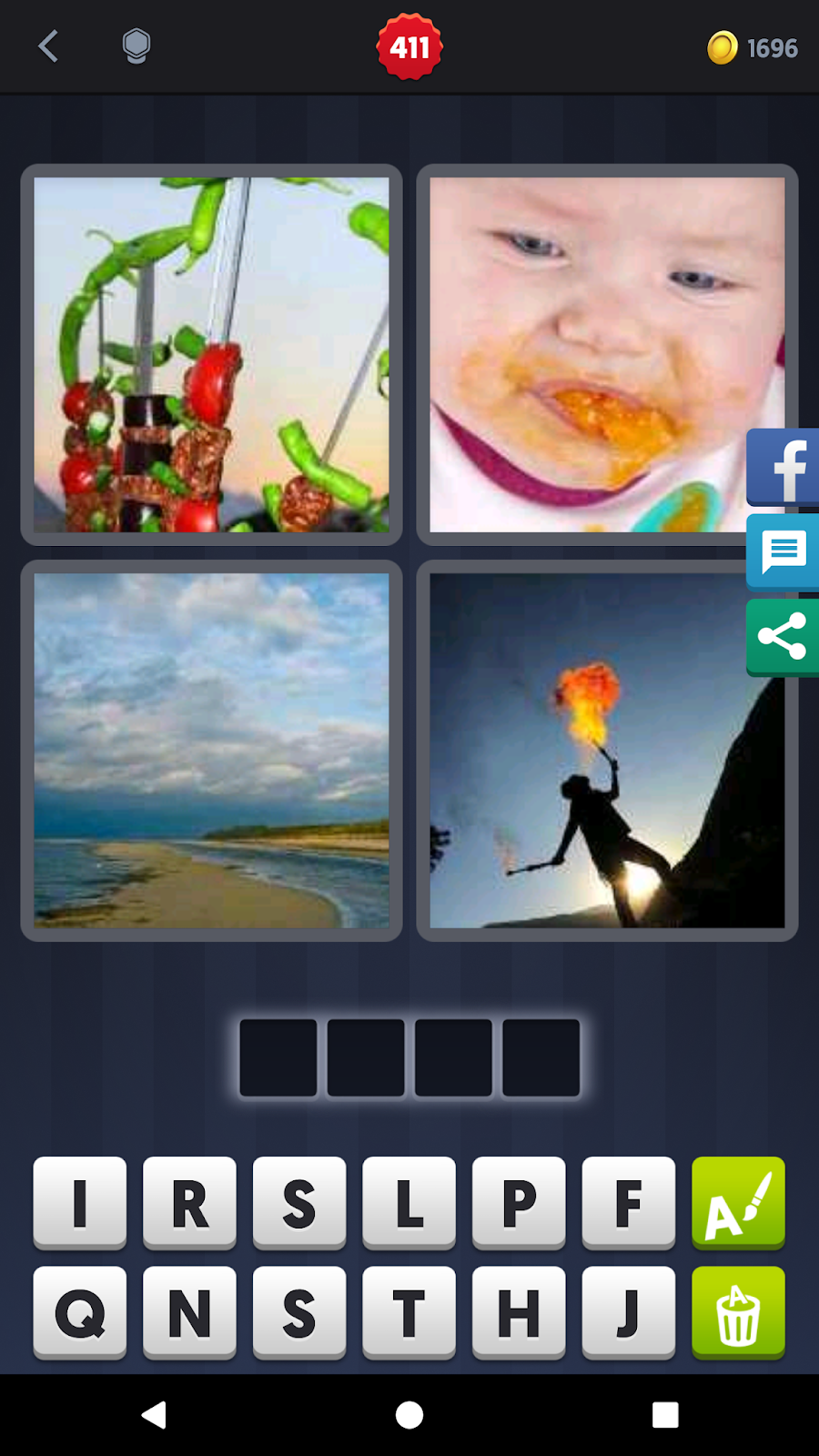Select the letter T tile
Screen dimensions: 819x1456
point(409,1312)
